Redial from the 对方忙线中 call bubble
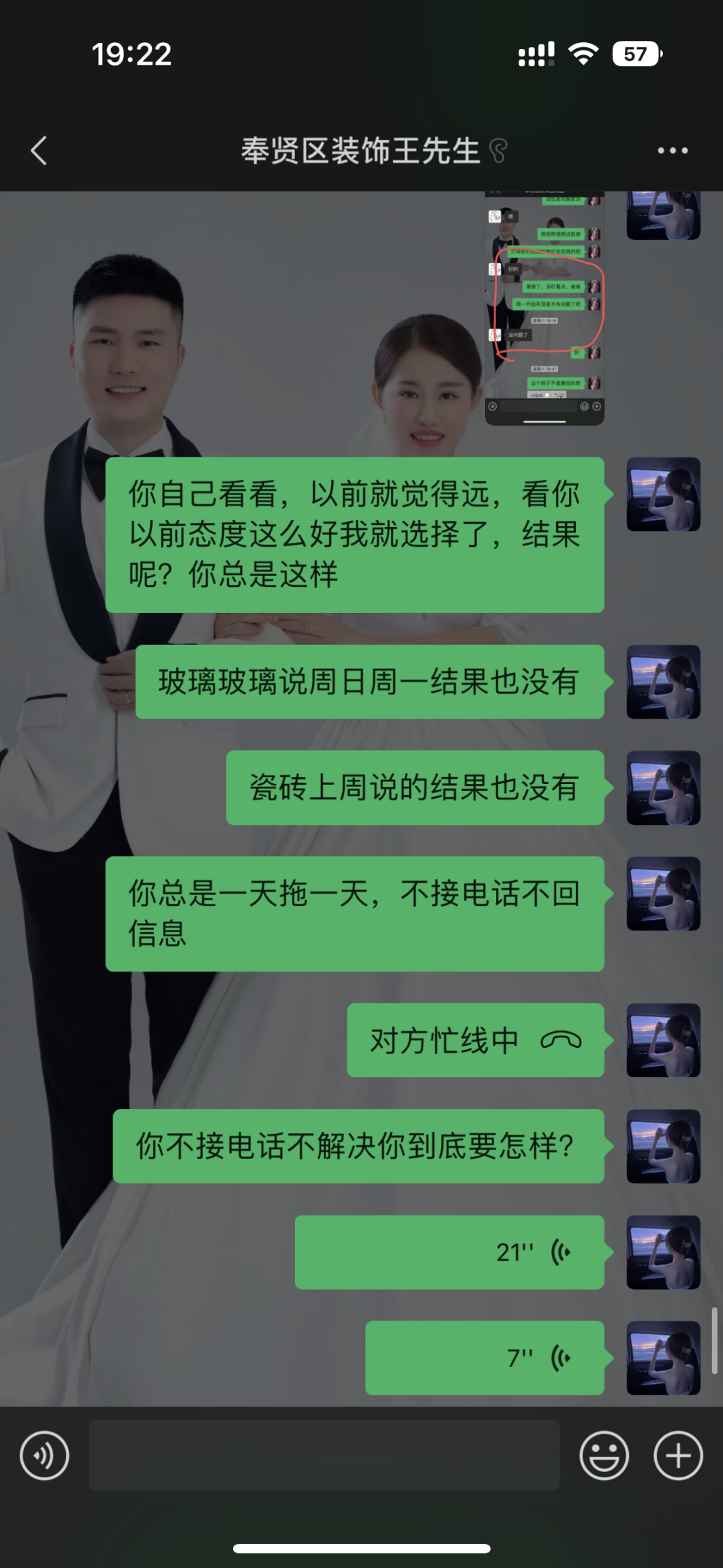The width and height of the screenshot is (723, 1568). (x=475, y=1040)
